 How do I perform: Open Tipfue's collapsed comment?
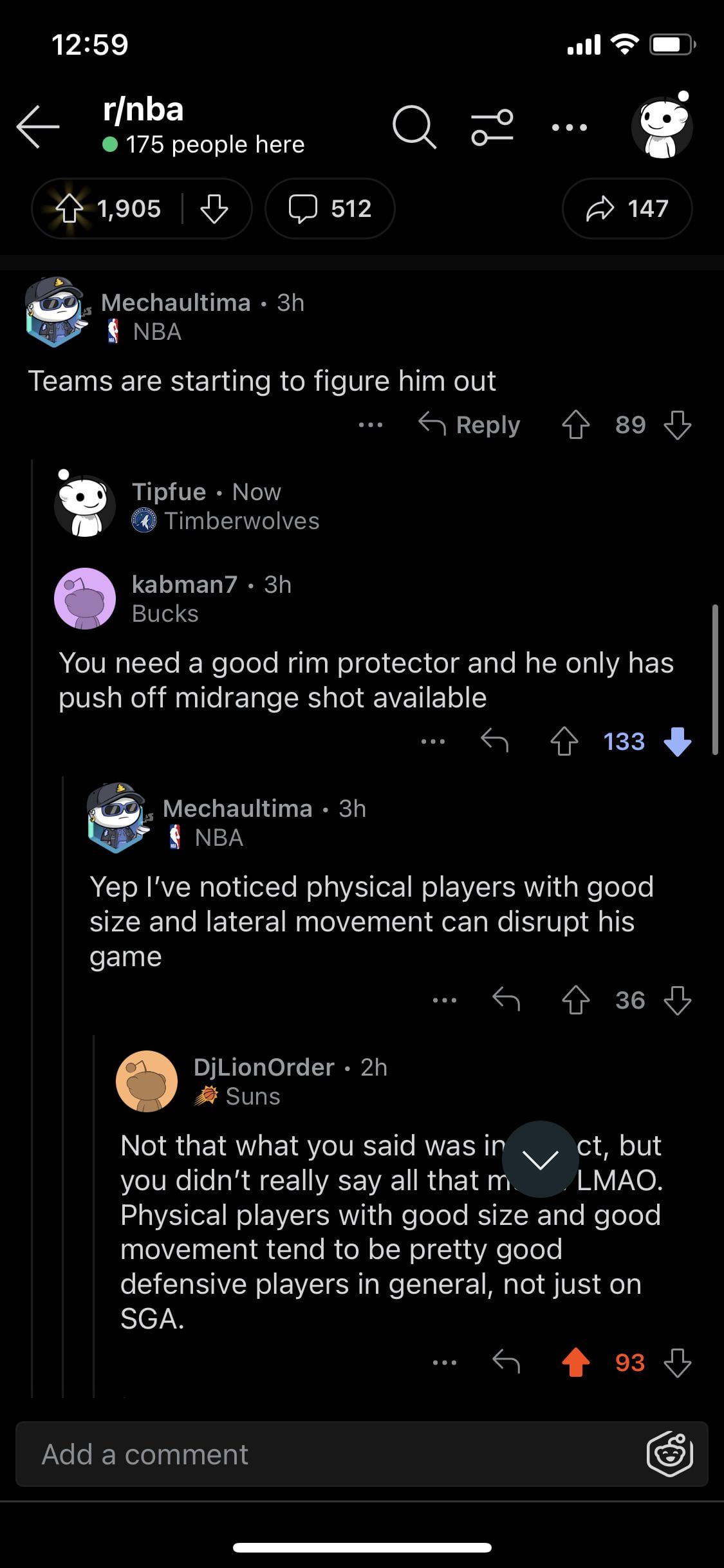pyautogui.click(x=225, y=506)
